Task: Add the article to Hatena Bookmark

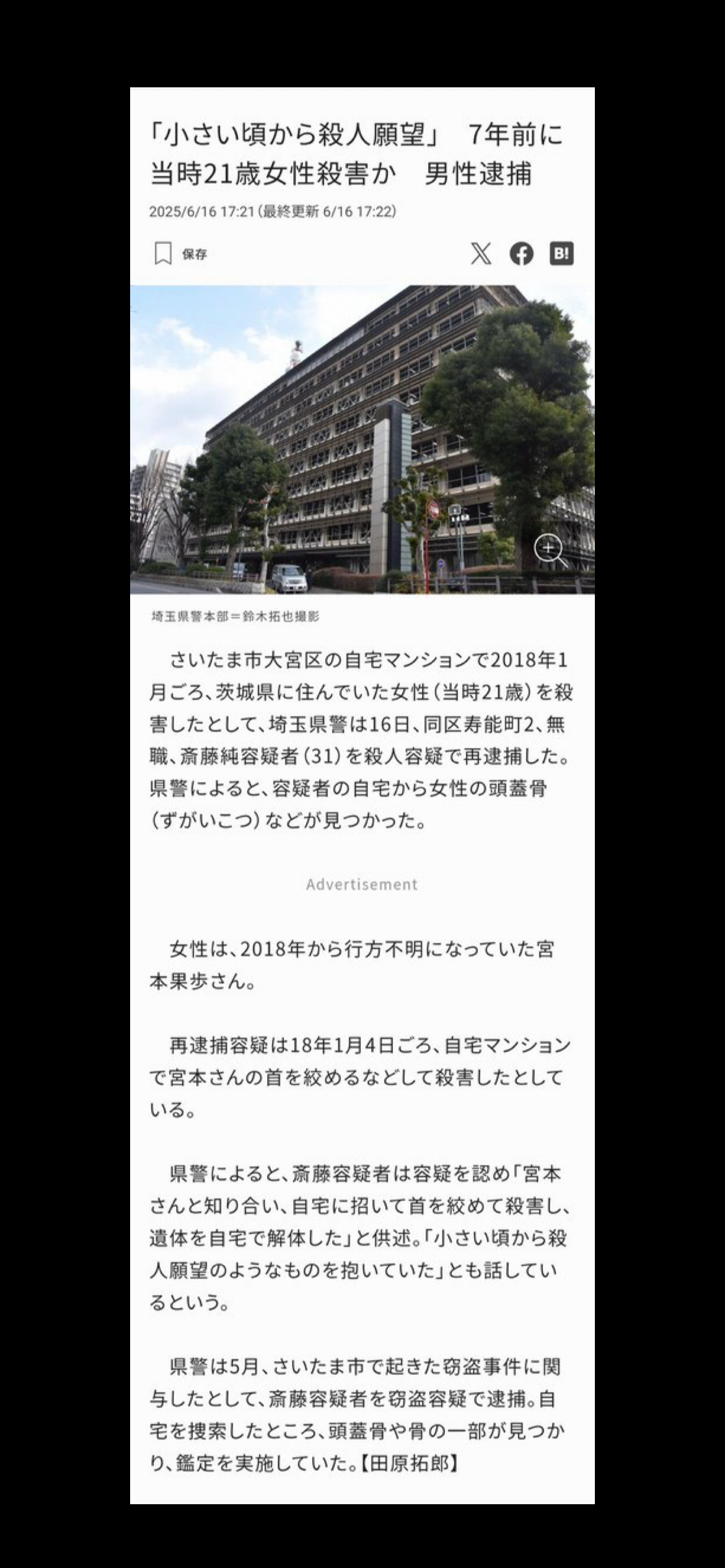Action: click(561, 254)
